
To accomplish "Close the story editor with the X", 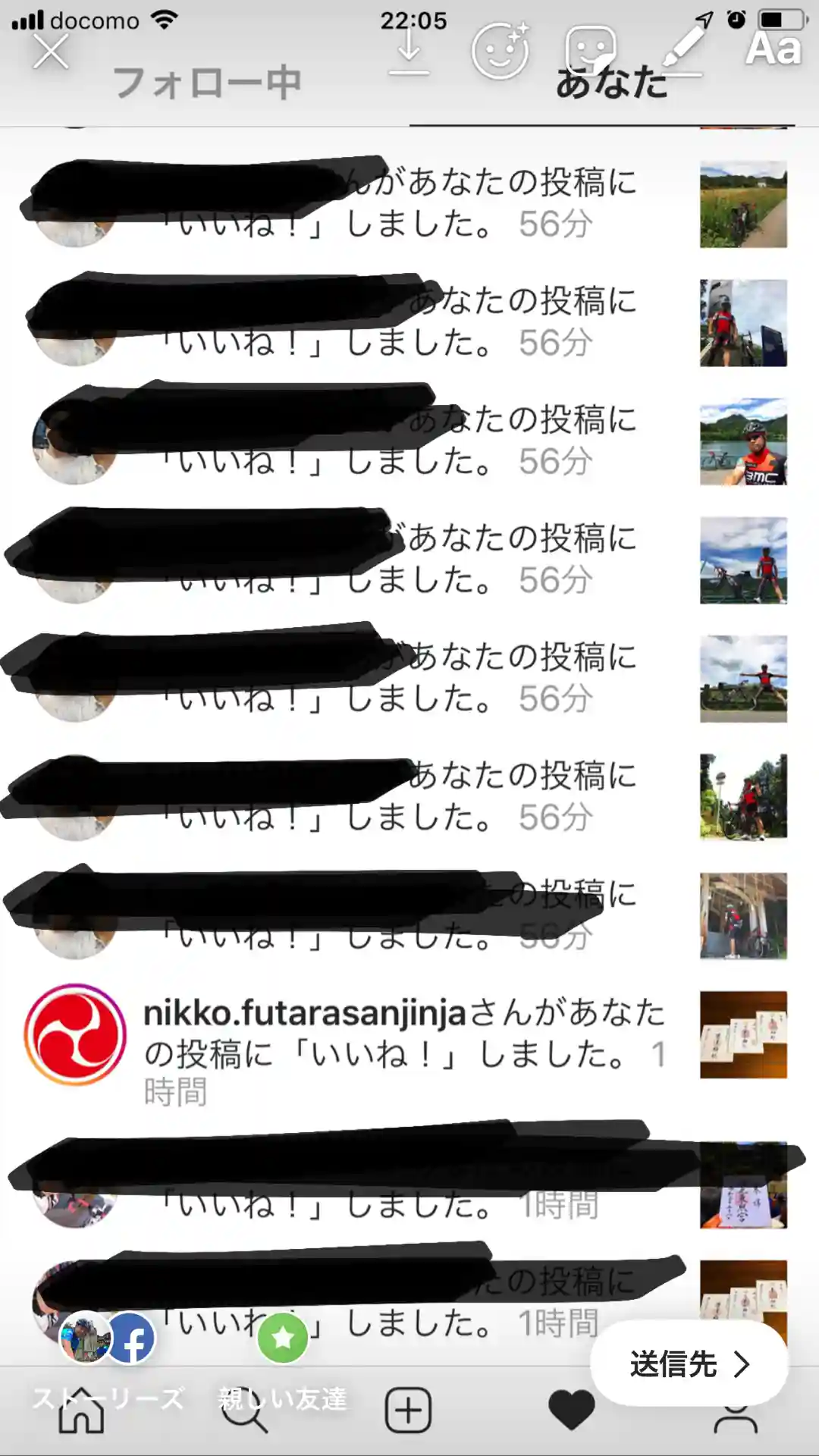I will pyautogui.click(x=51, y=53).
